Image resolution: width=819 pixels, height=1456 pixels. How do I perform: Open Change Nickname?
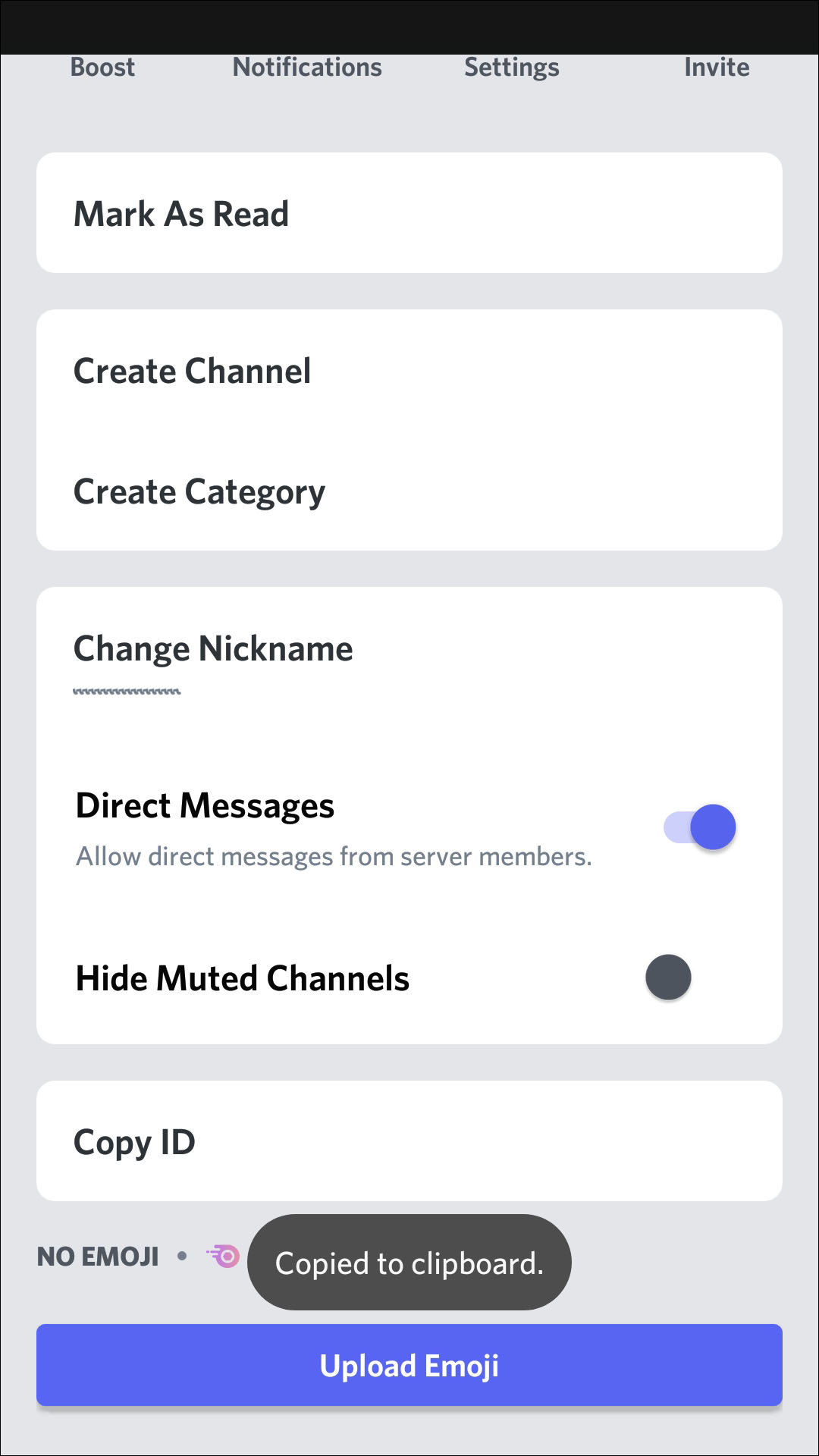[x=409, y=649]
